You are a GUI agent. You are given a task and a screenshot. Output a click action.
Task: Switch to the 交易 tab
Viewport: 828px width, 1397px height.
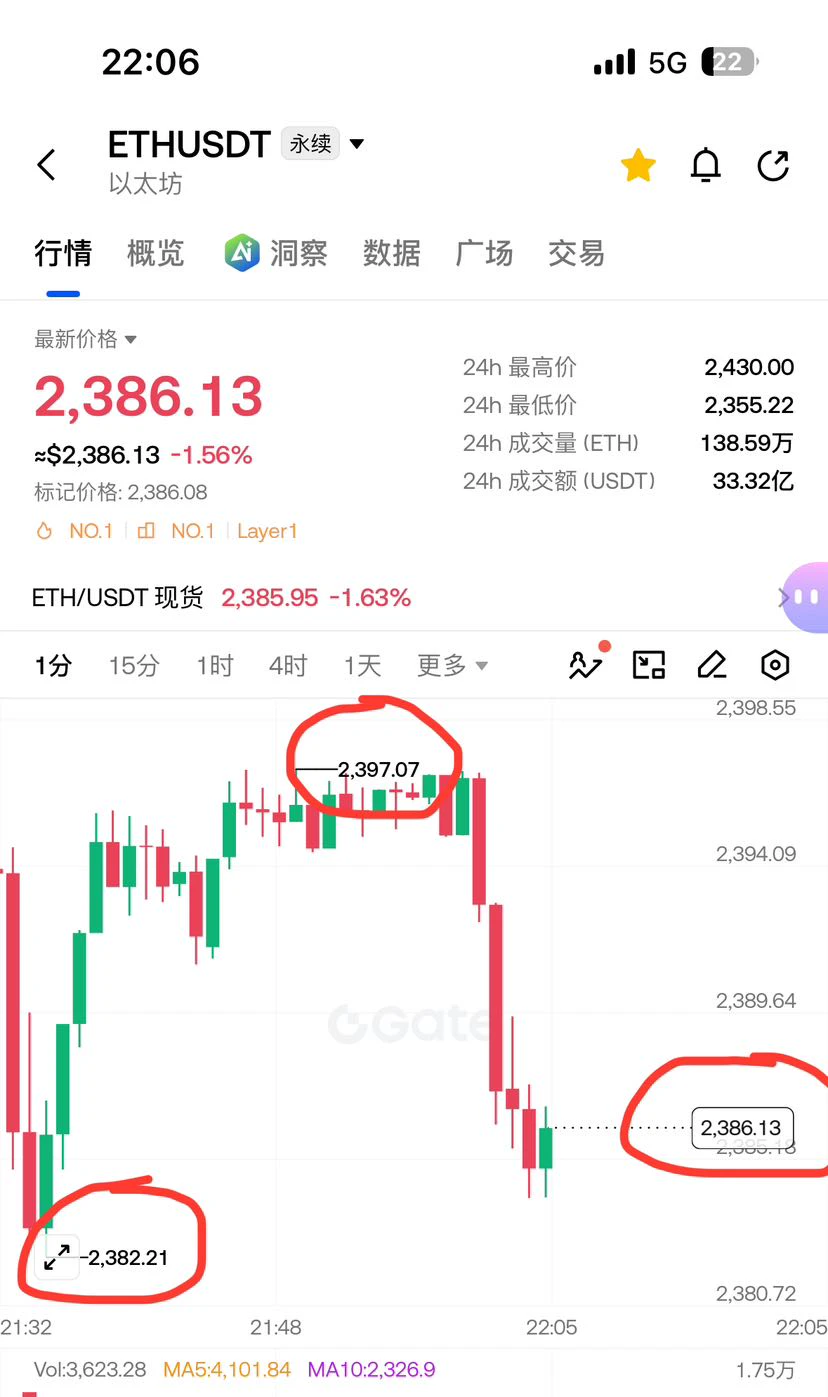tap(576, 253)
